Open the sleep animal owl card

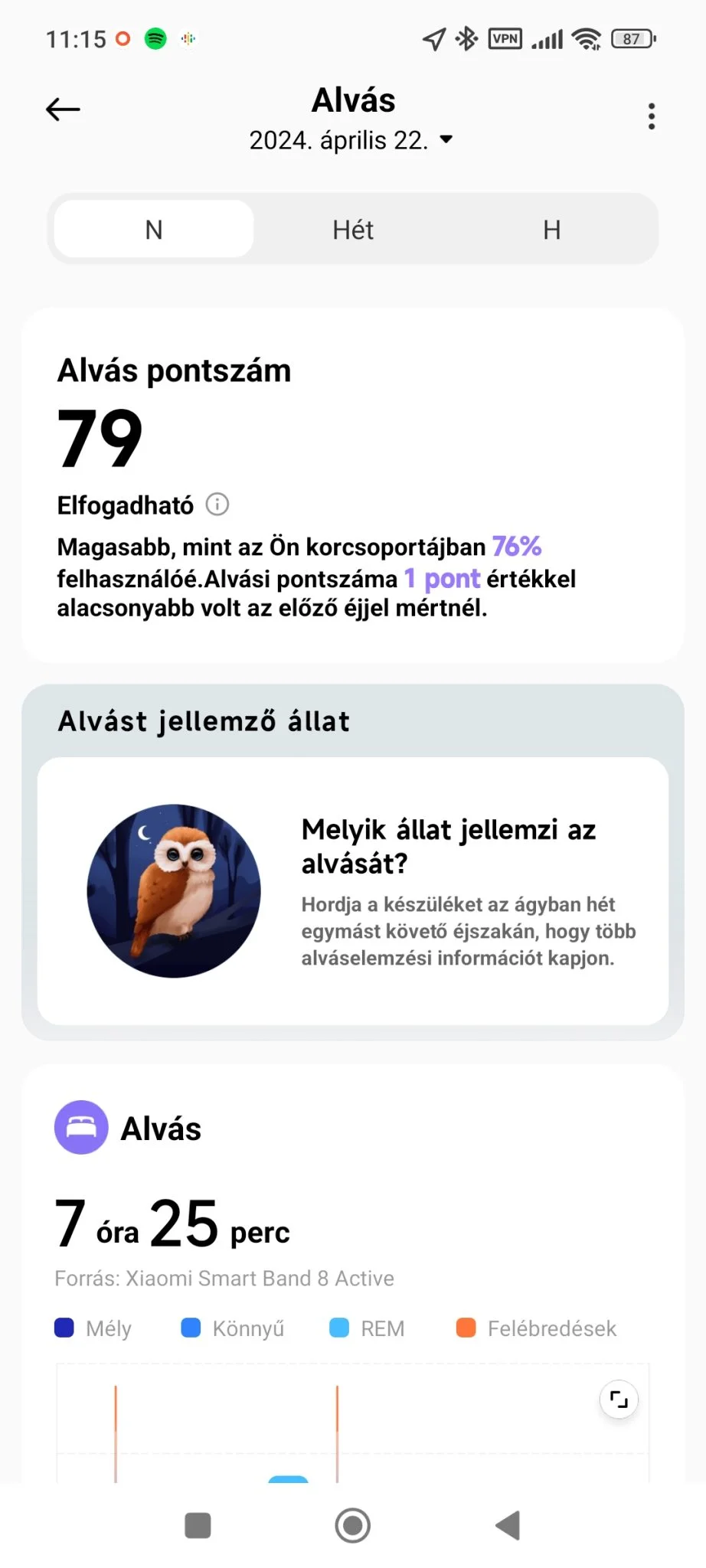(353, 890)
